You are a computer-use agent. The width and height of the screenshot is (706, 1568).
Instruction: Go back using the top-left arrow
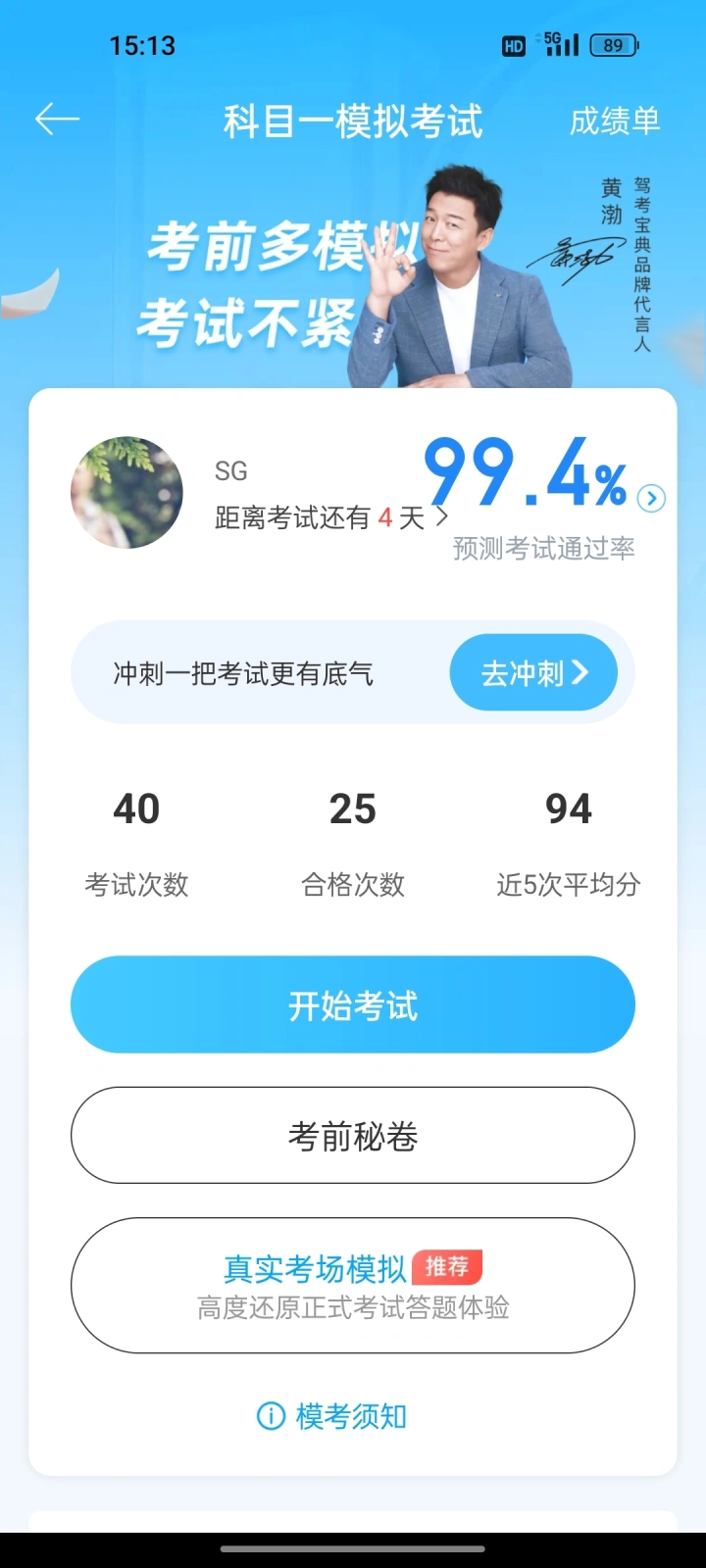(x=57, y=120)
